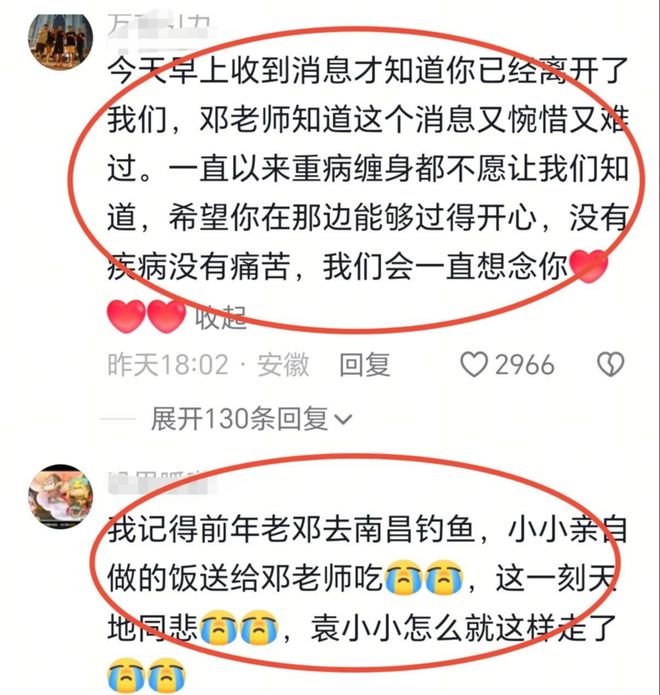This screenshot has height=695, width=660.
Task: Expand 展开130条回复 replies
Action: (x=250, y=419)
